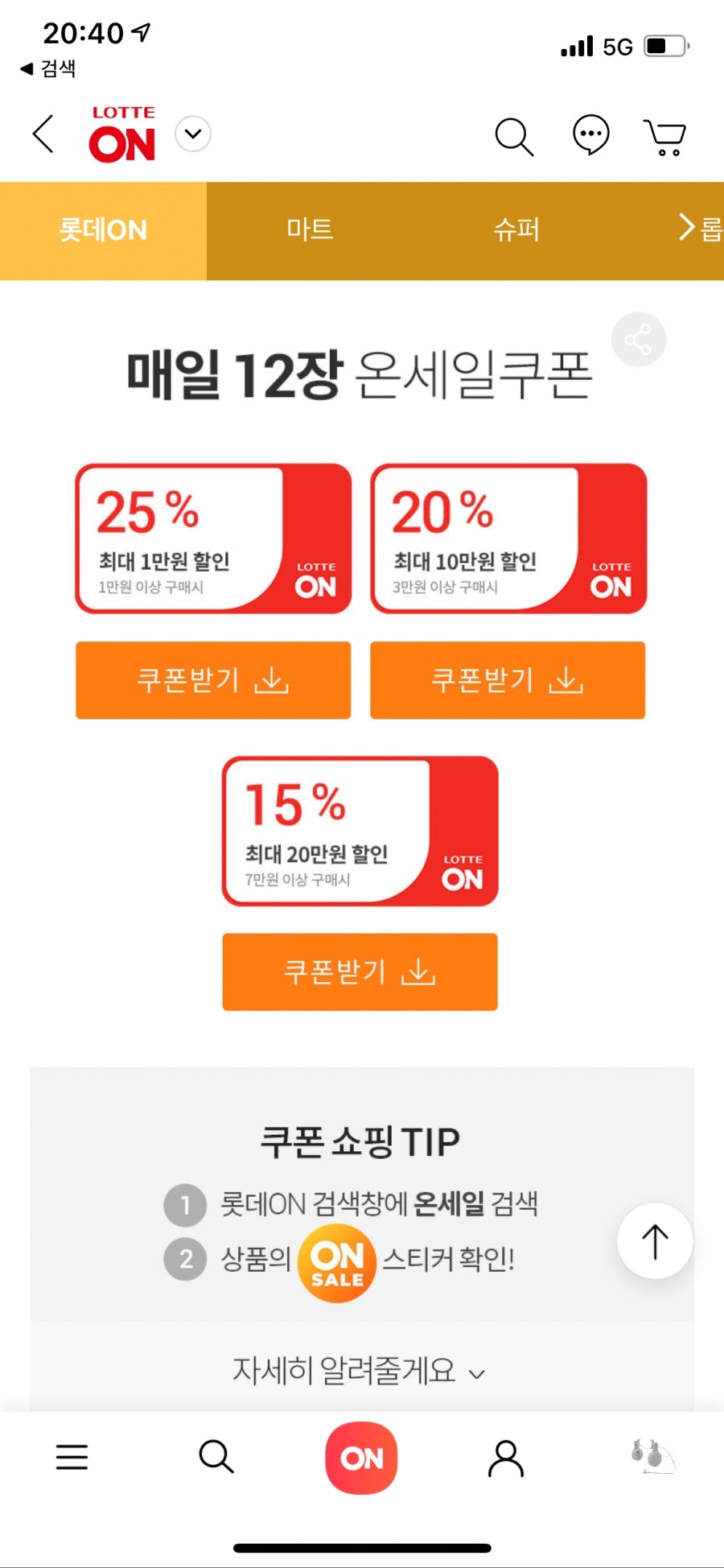Open the hamburger menu in the bottom bar
This screenshot has height=1568, width=724.
pyautogui.click(x=72, y=1457)
